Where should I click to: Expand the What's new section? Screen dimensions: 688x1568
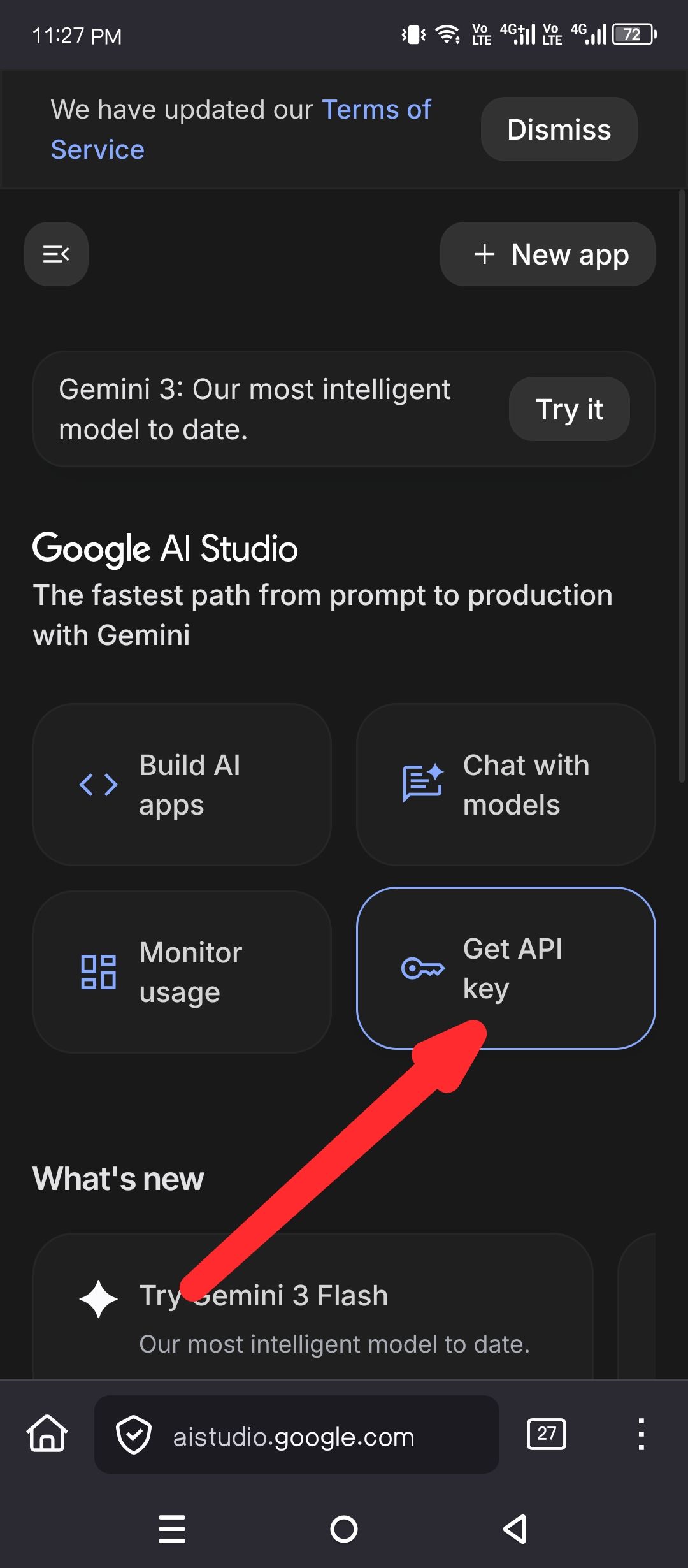[x=117, y=1179]
